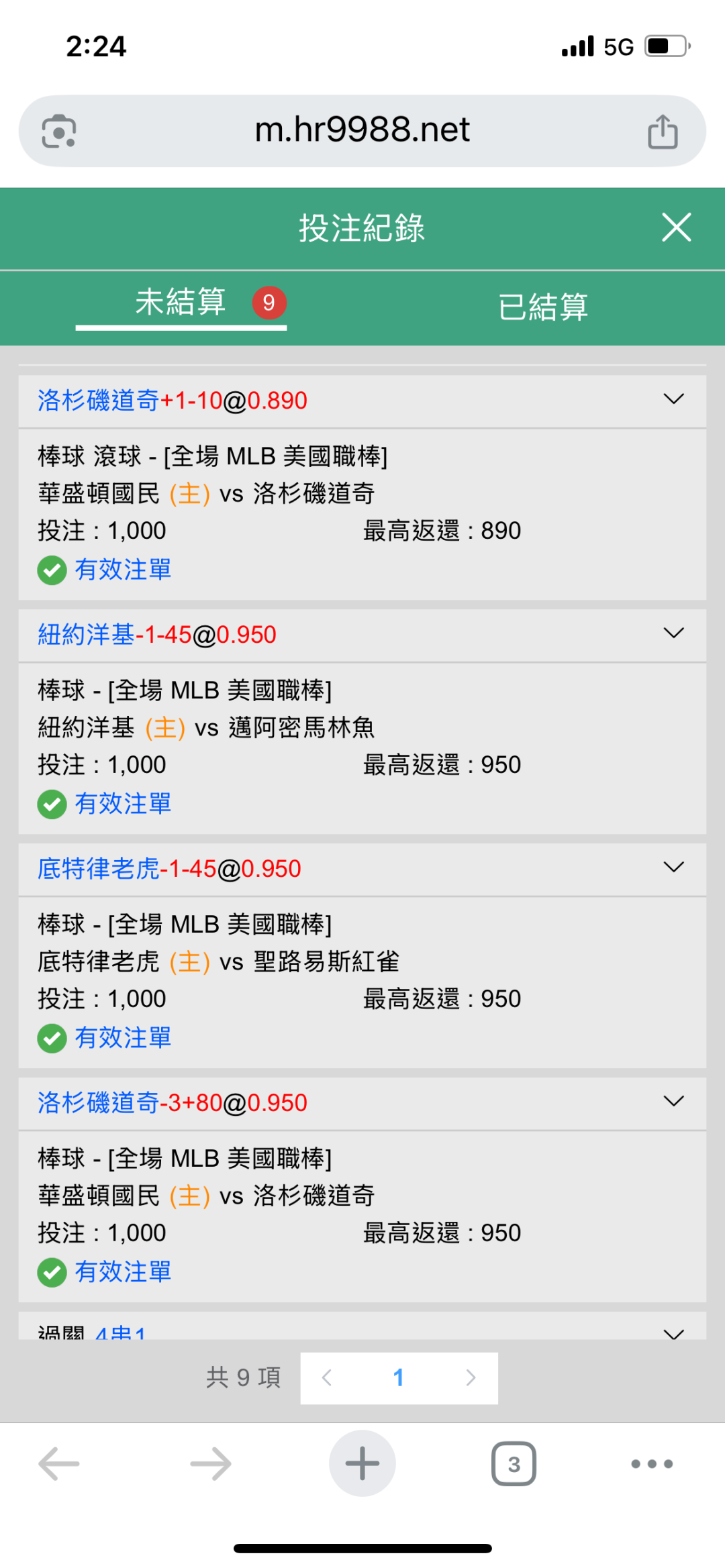Close the 投注紀錄 panel
Viewport: 725px width, 1568px height.
tap(676, 227)
